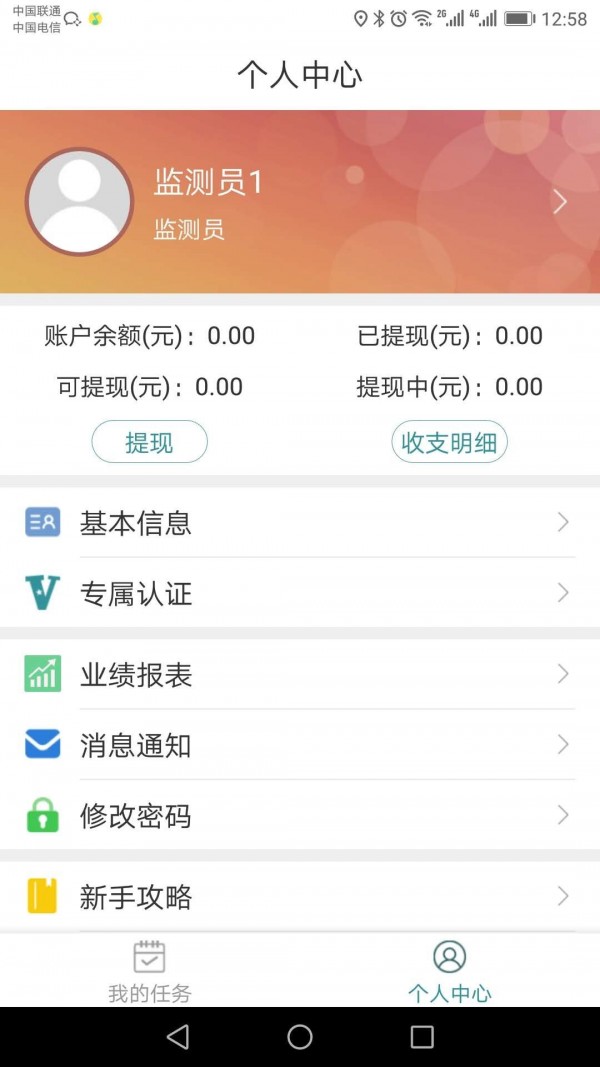This screenshot has height=1067, width=600.
Task: Open 新手攻略 beginner guide
Action: tap(300, 896)
